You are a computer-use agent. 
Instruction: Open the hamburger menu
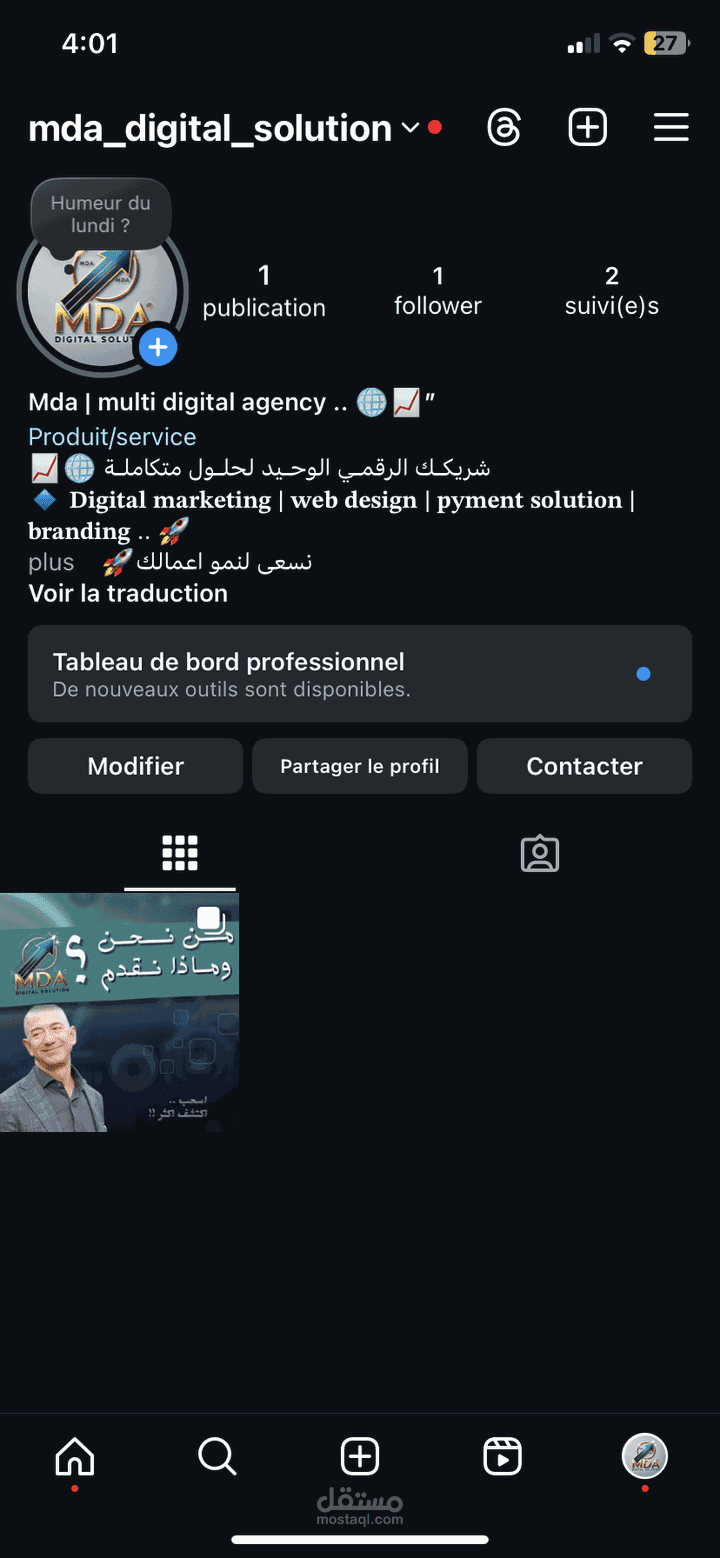click(x=671, y=127)
